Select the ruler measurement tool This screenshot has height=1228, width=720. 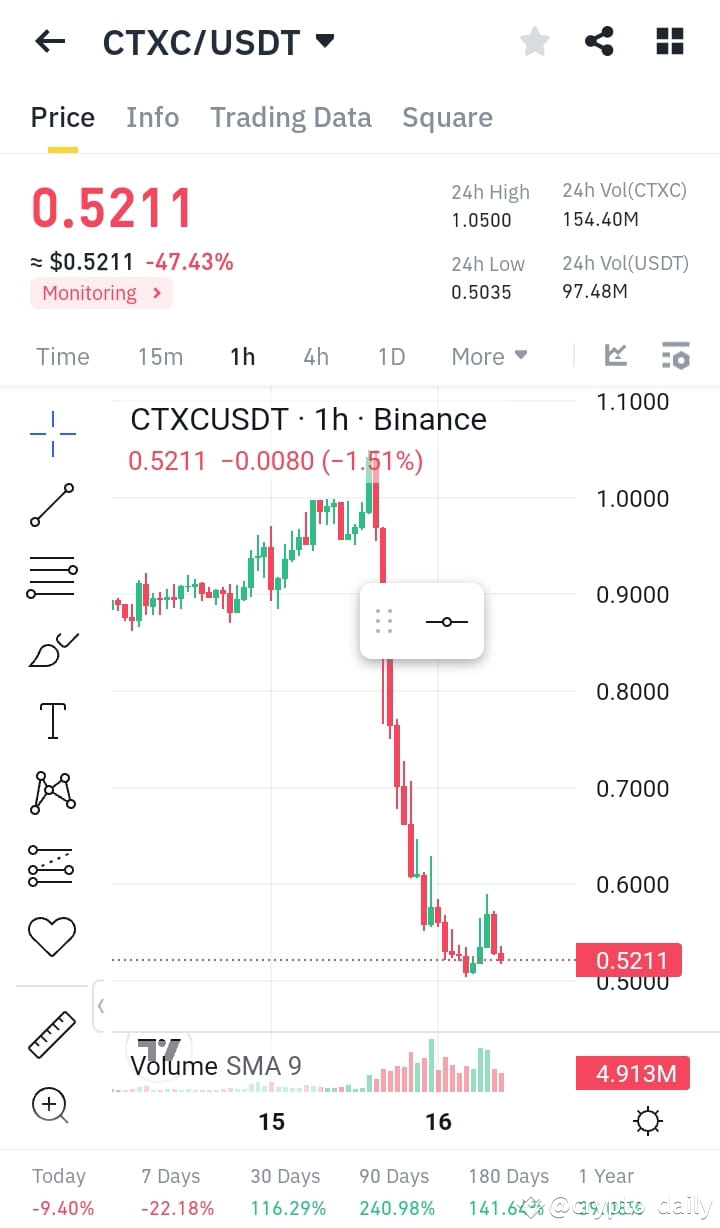click(51, 1032)
